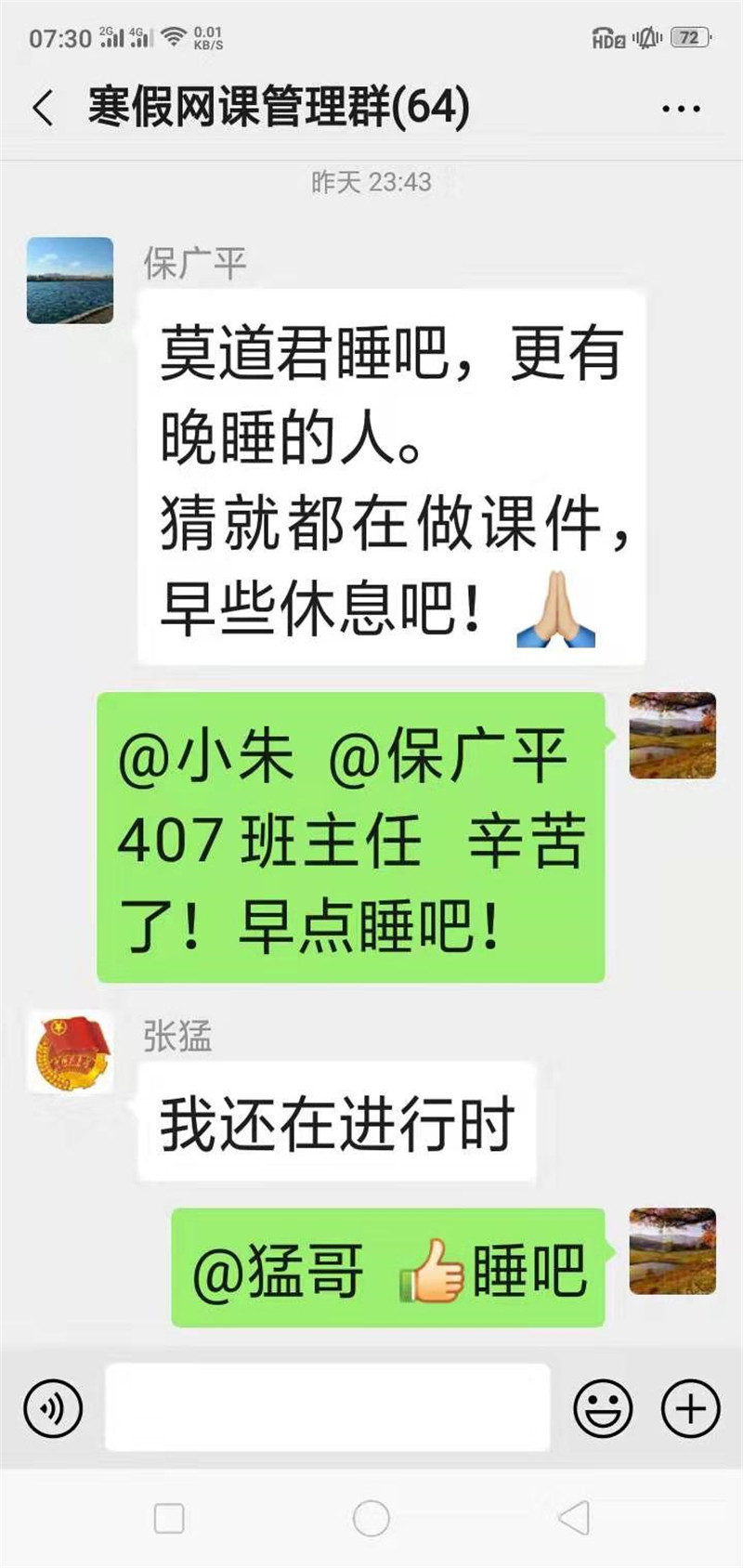743x1568 pixels.
Task: Tap my avatar beside the 猛哥 message
Action: point(672,1251)
